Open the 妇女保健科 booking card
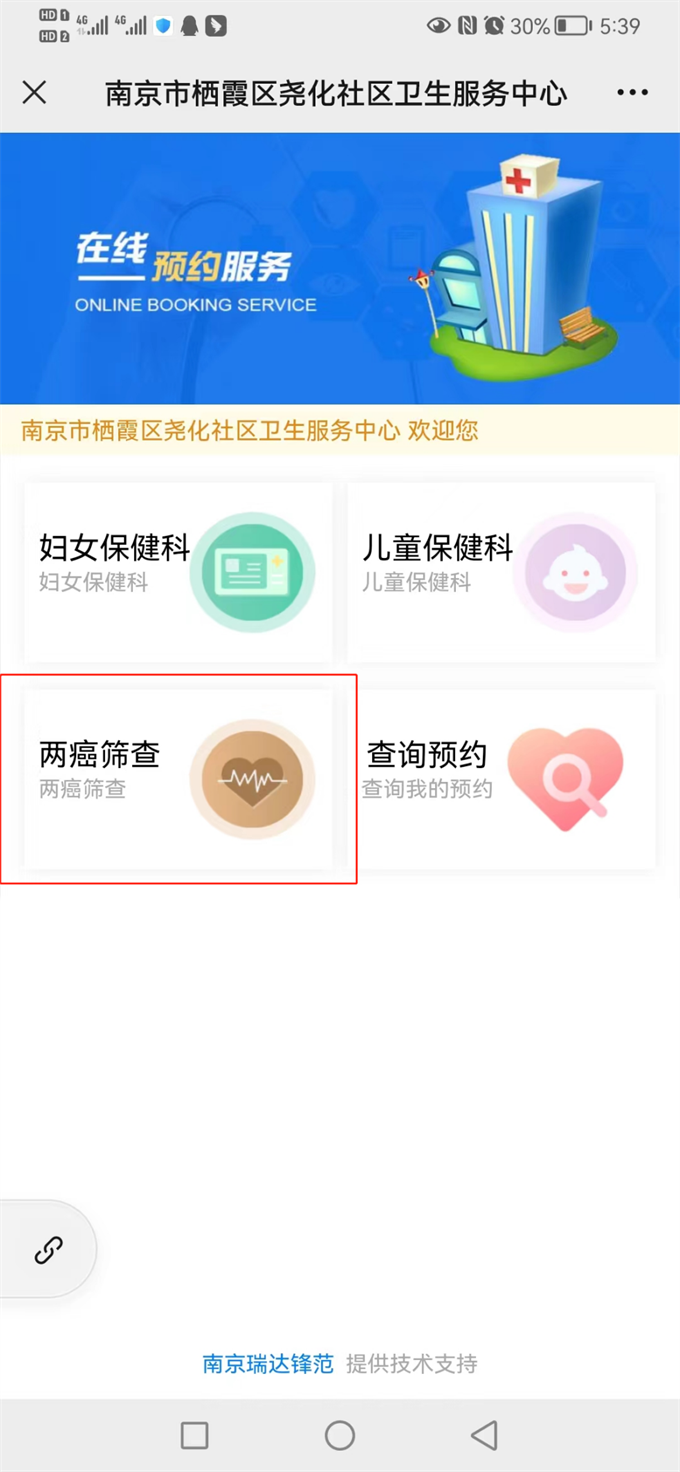This screenshot has width=680, height=1472. pos(179,571)
